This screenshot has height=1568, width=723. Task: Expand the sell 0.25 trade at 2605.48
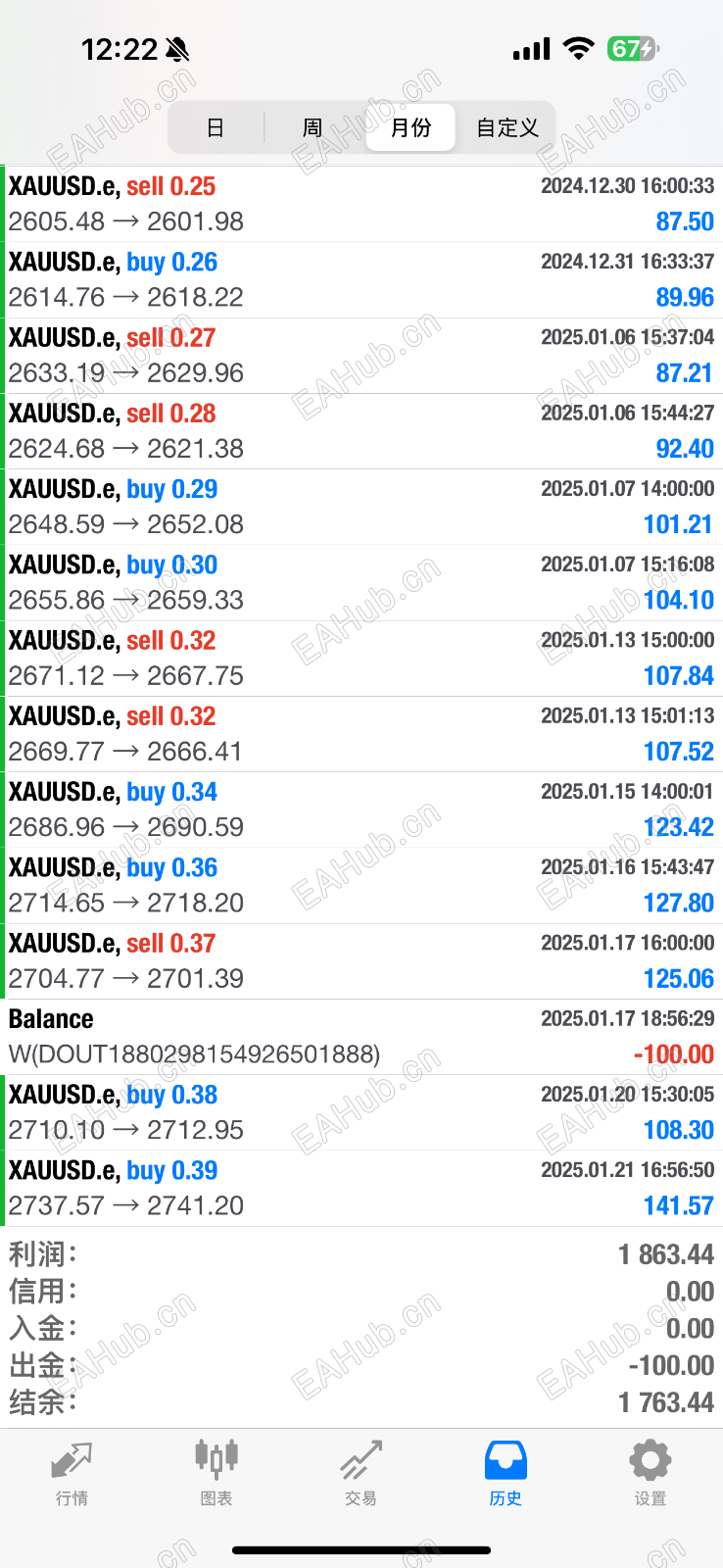[361, 204]
